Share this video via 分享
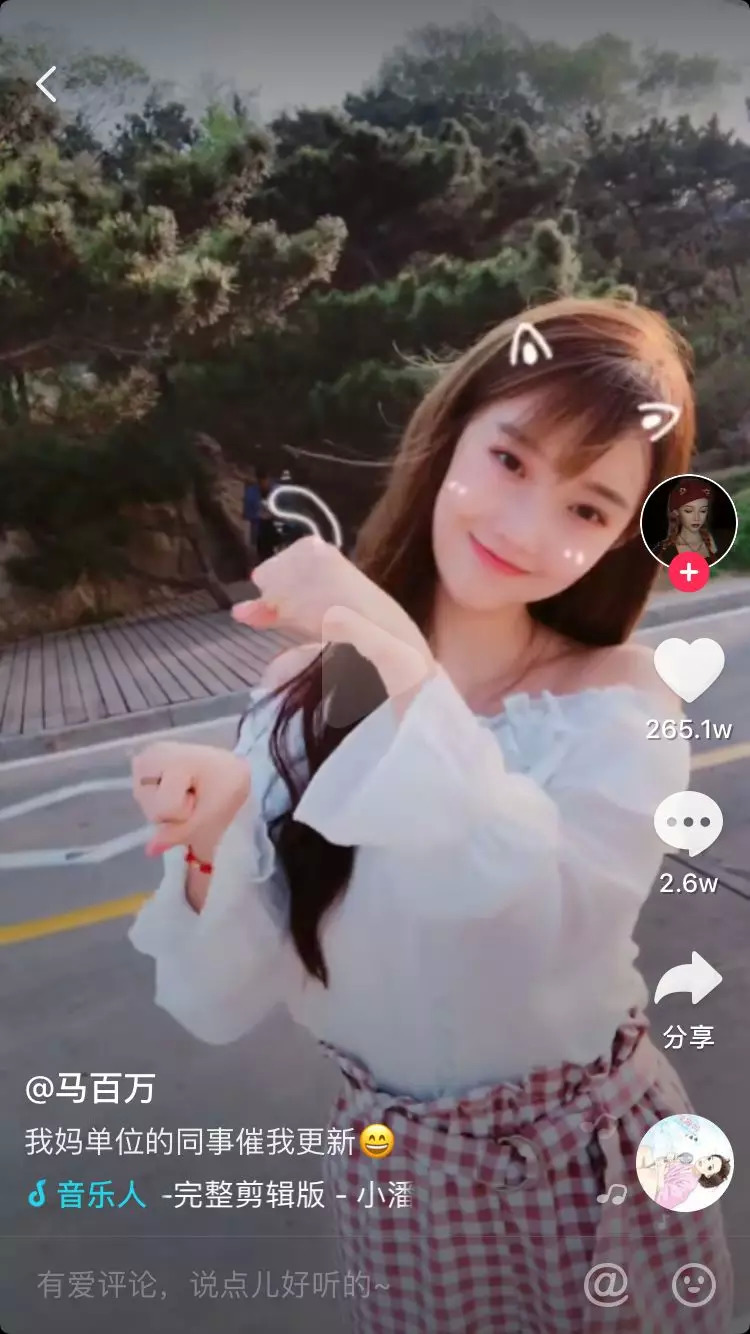The width and height of the screenshot is (750, 1334). 688,982
